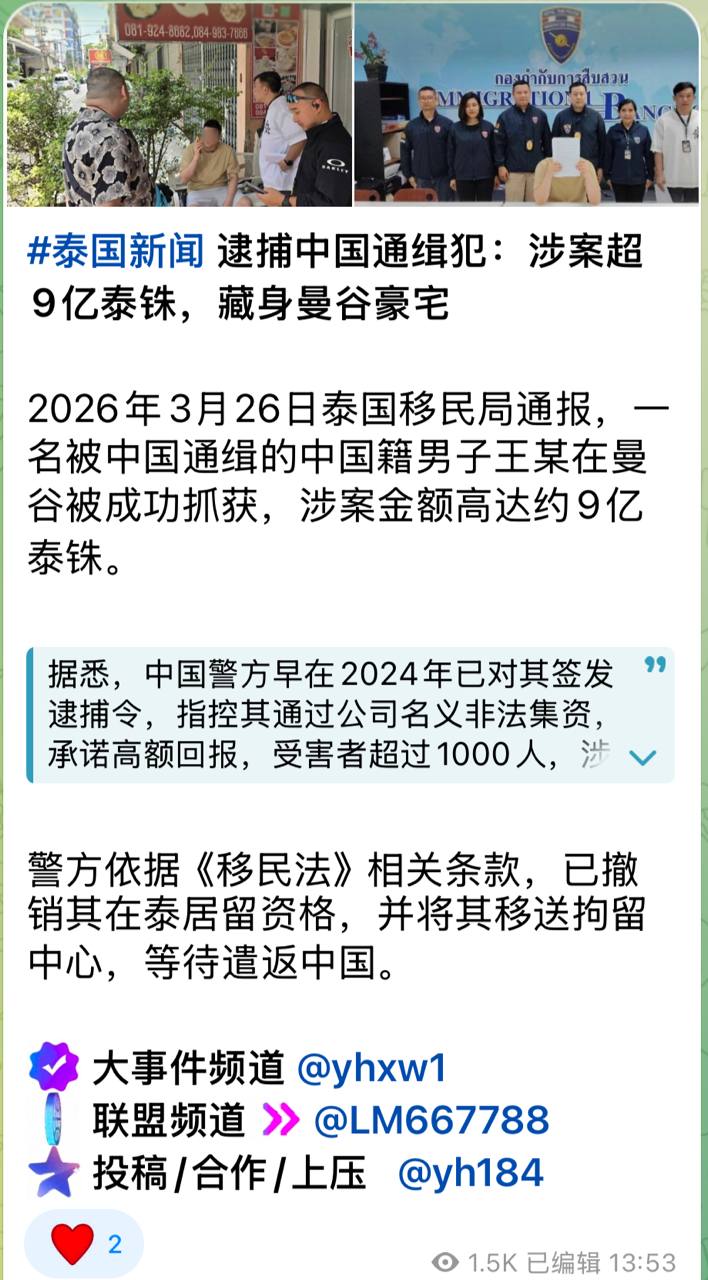
Task: Open the @yh184 contact link
Action: tap(470, 1173)
